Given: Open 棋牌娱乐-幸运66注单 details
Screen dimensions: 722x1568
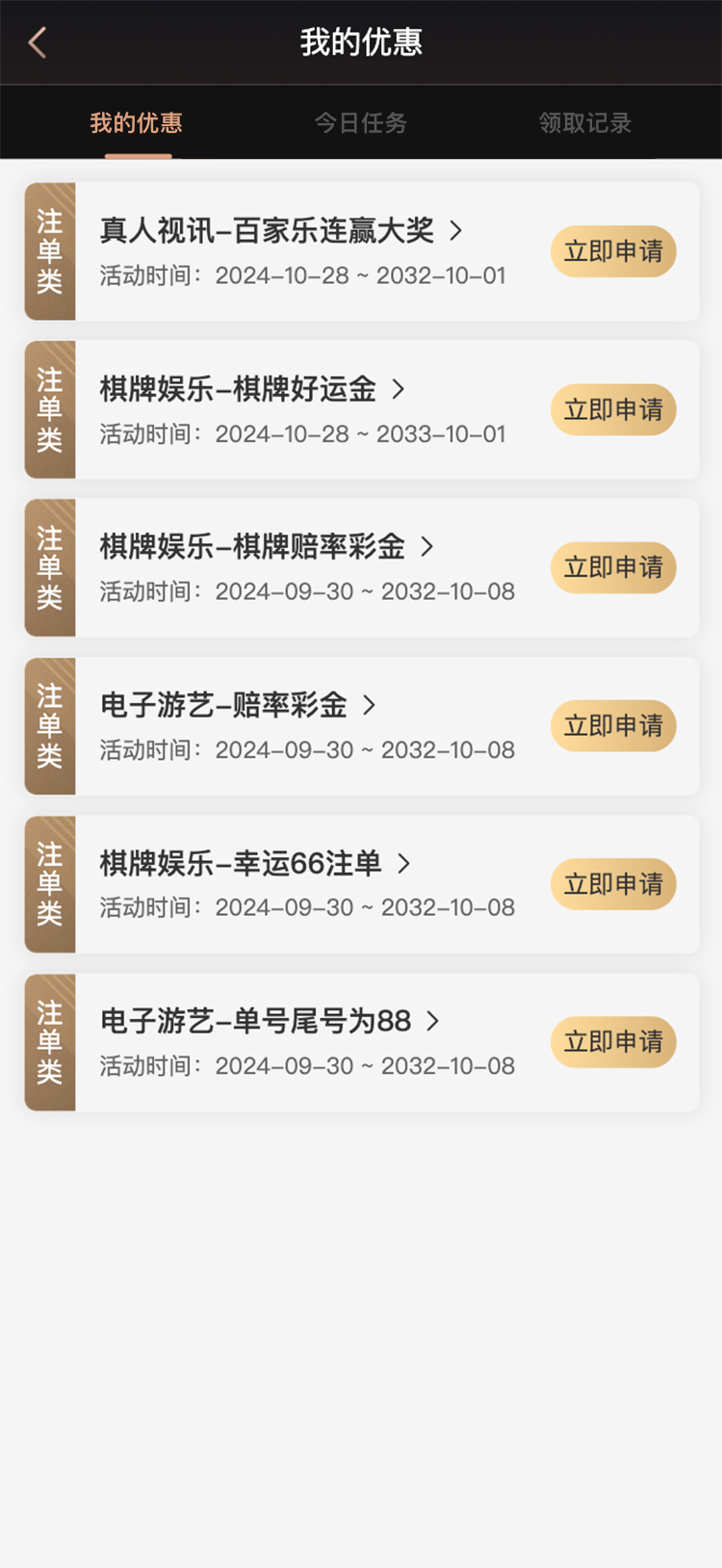Looking at the screenshot, I should (255, 863).
